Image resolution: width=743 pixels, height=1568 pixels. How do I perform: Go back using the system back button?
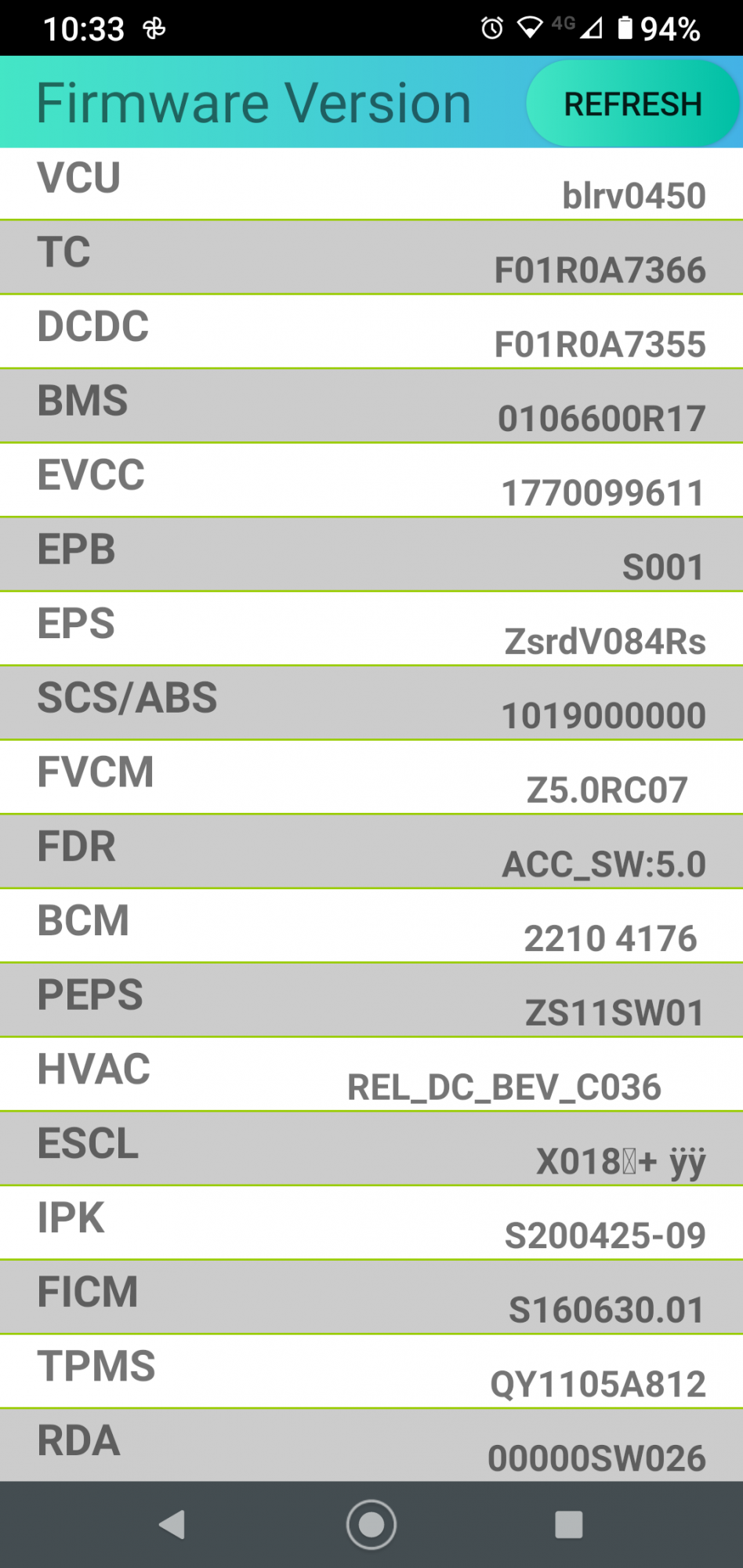172,1525
